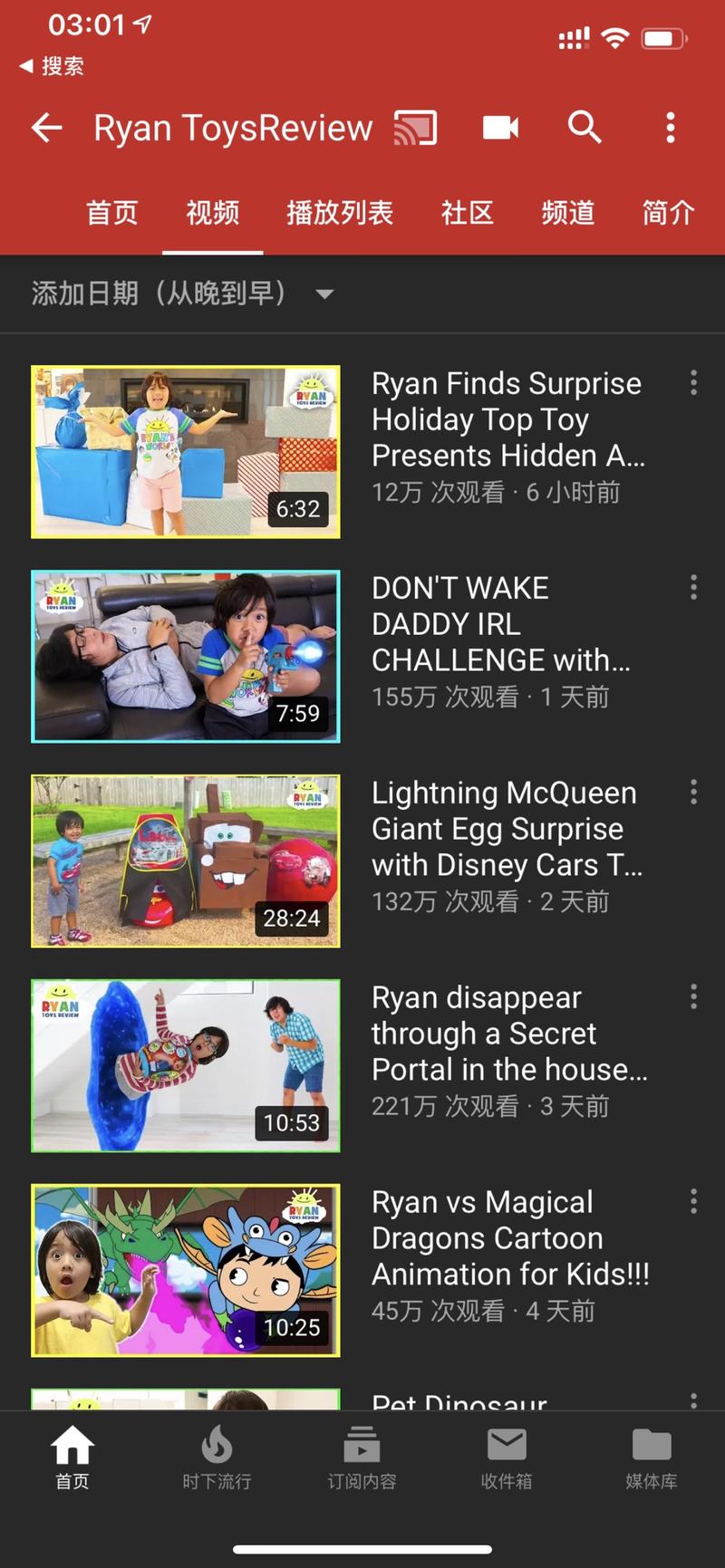Open the video camera to record

pos(500,128)
